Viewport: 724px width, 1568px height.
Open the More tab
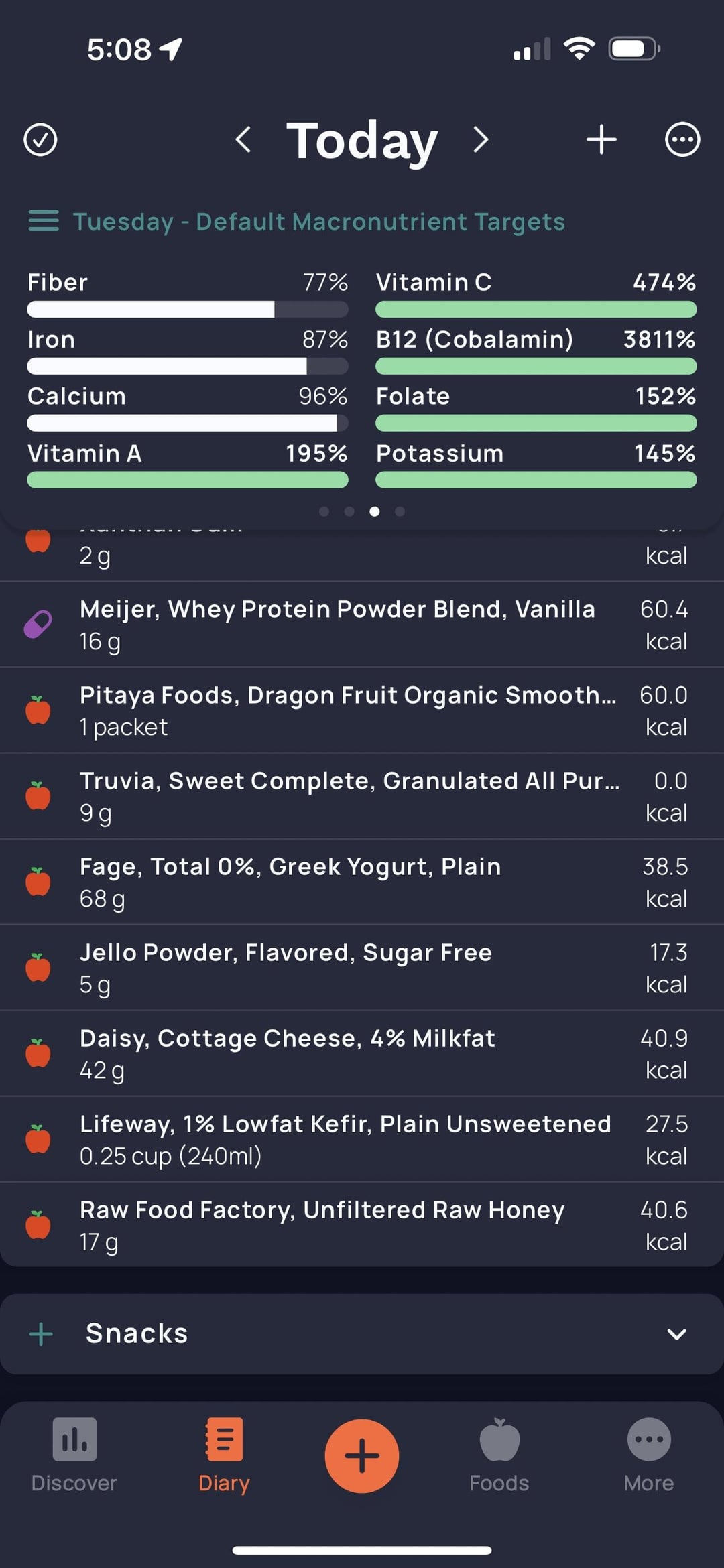point(649,1455)
